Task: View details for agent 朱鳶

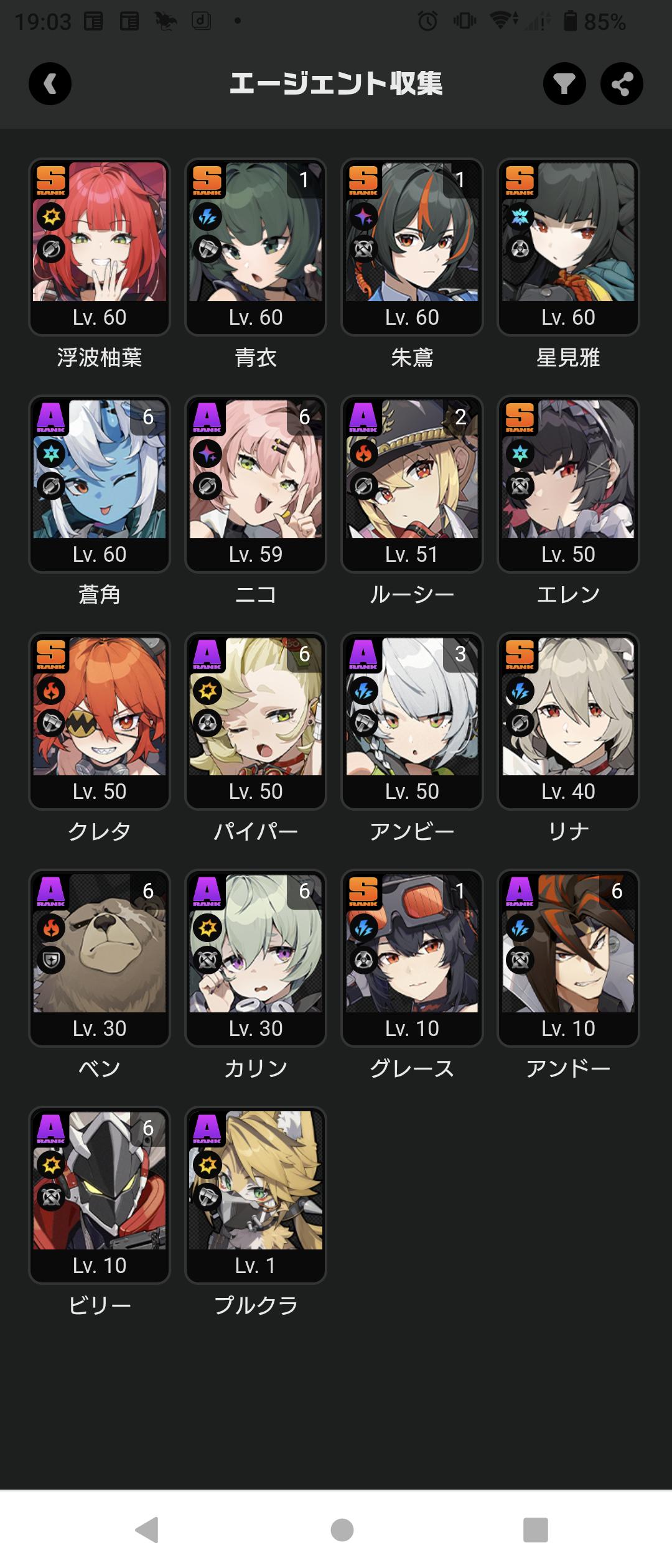Action: pyautogui.click(x=412, y=246)
